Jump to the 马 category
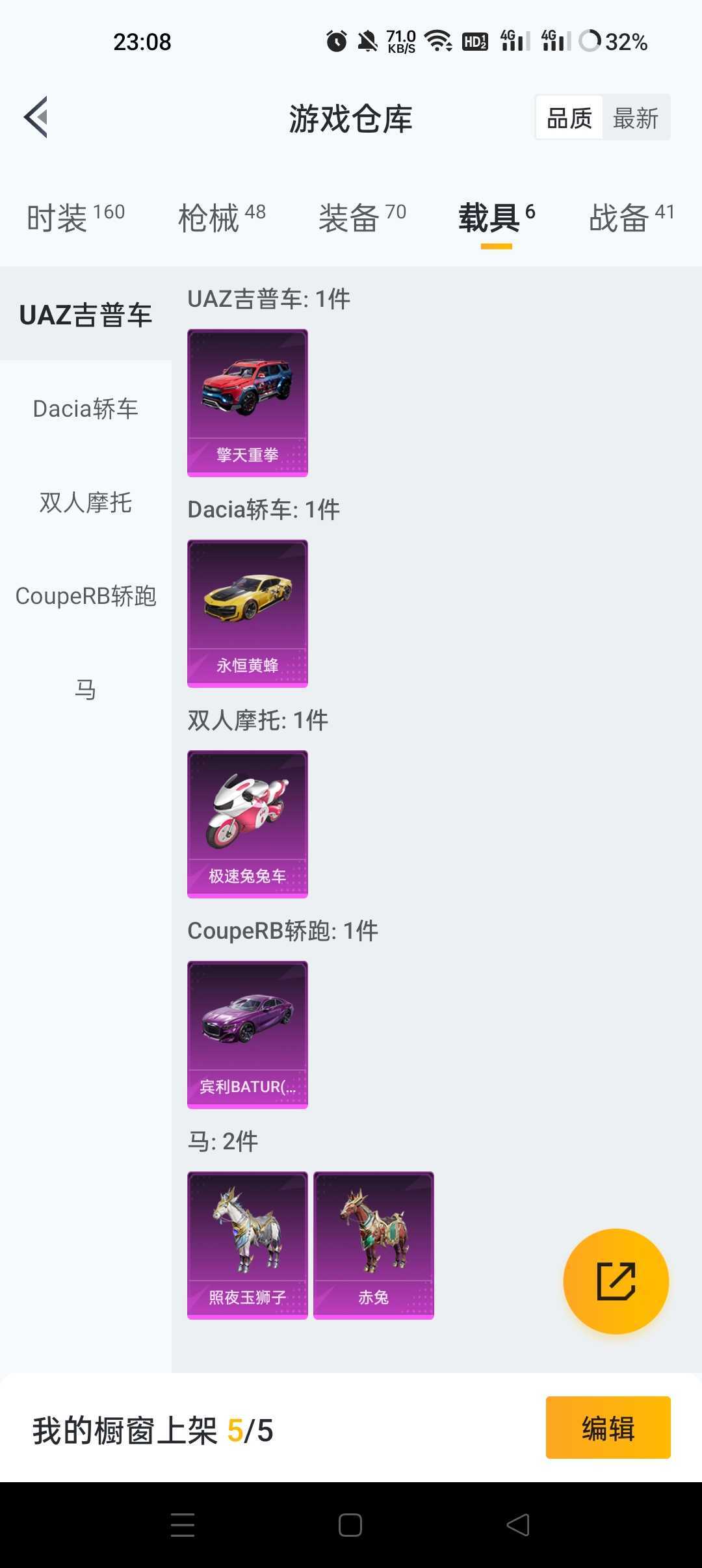Viewport: 702px width, 1568px height. pos(85,690)
